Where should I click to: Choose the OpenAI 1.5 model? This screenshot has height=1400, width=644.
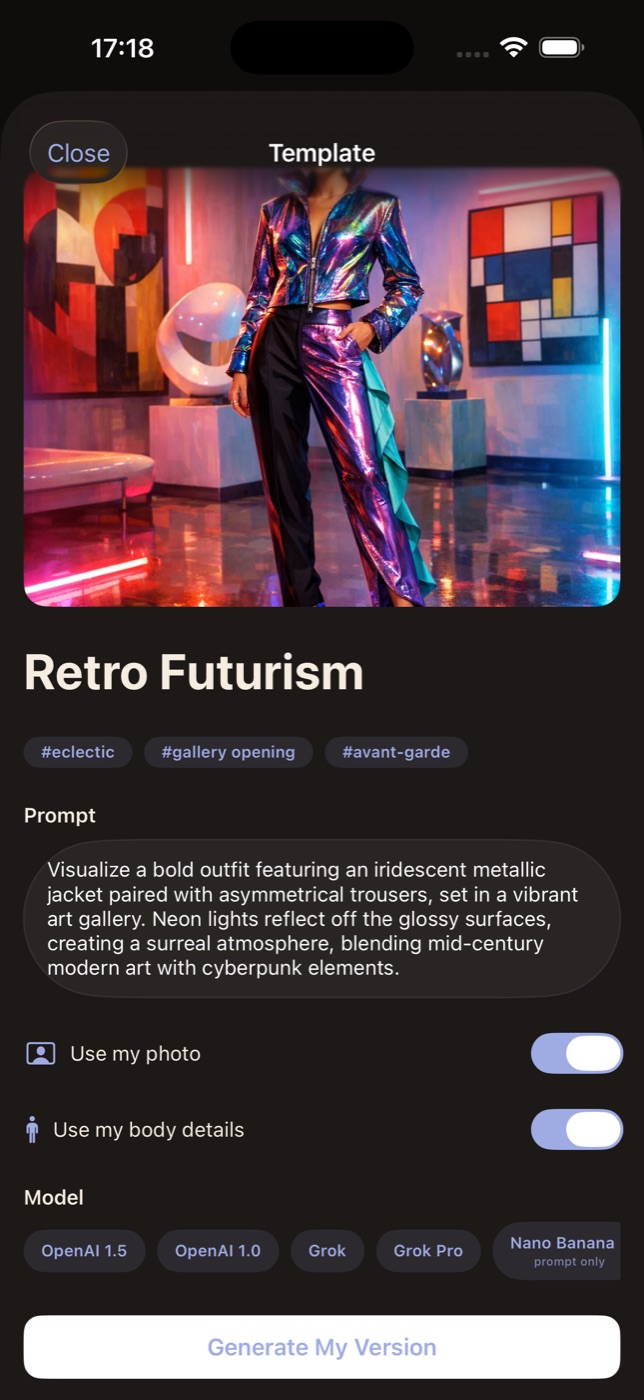tap(84, 1250)
